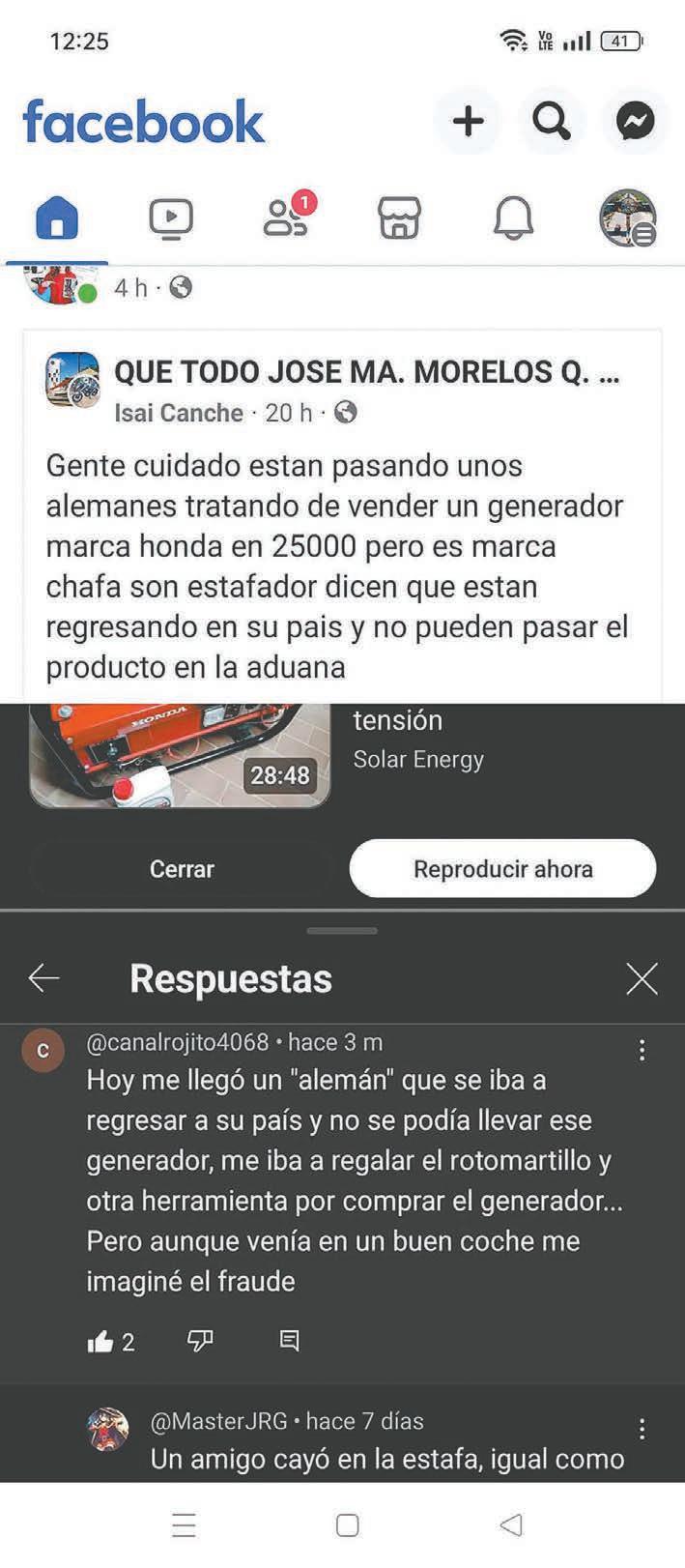Tap the plus icon to create a post
Viewport: 685px width, 1568px height.
[469, 122]
